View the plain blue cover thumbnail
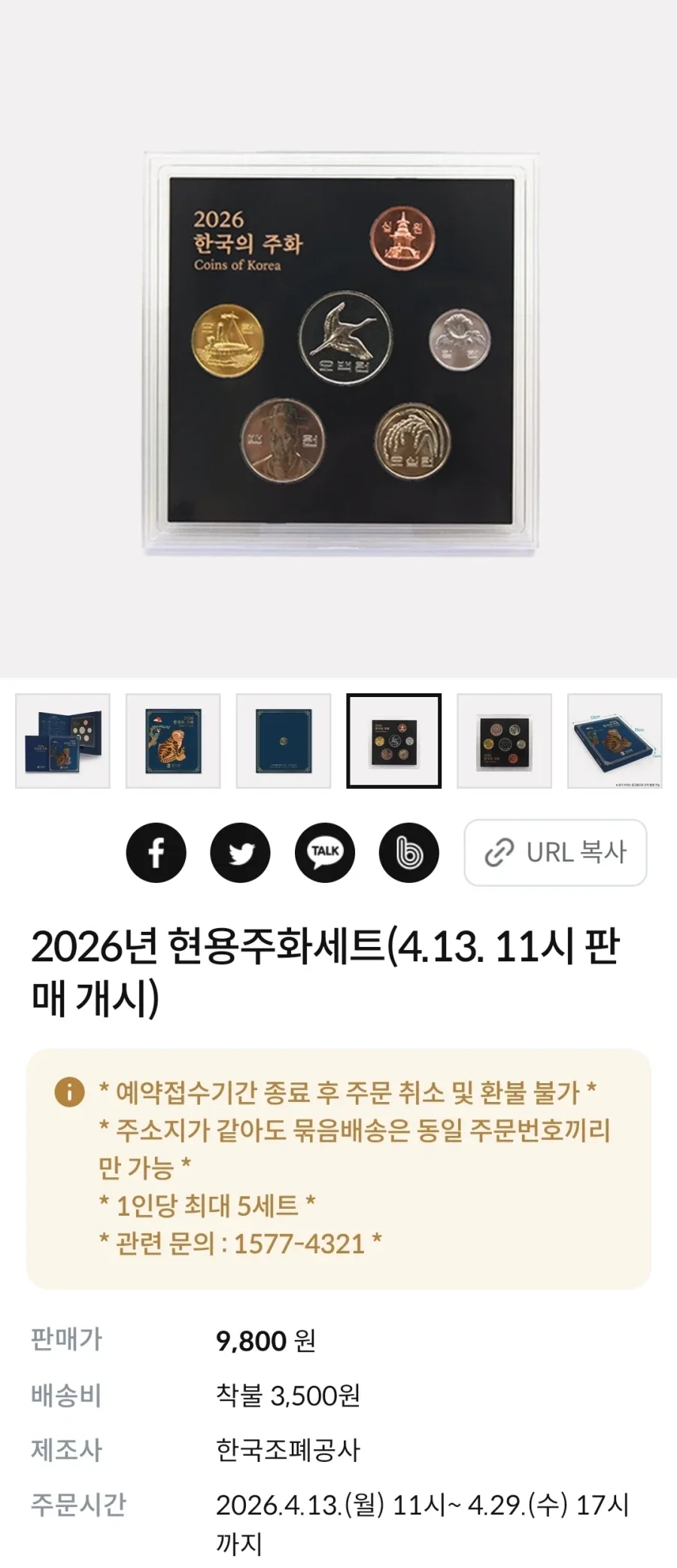This screenshot has width=677, height=1568. (284, 741)
